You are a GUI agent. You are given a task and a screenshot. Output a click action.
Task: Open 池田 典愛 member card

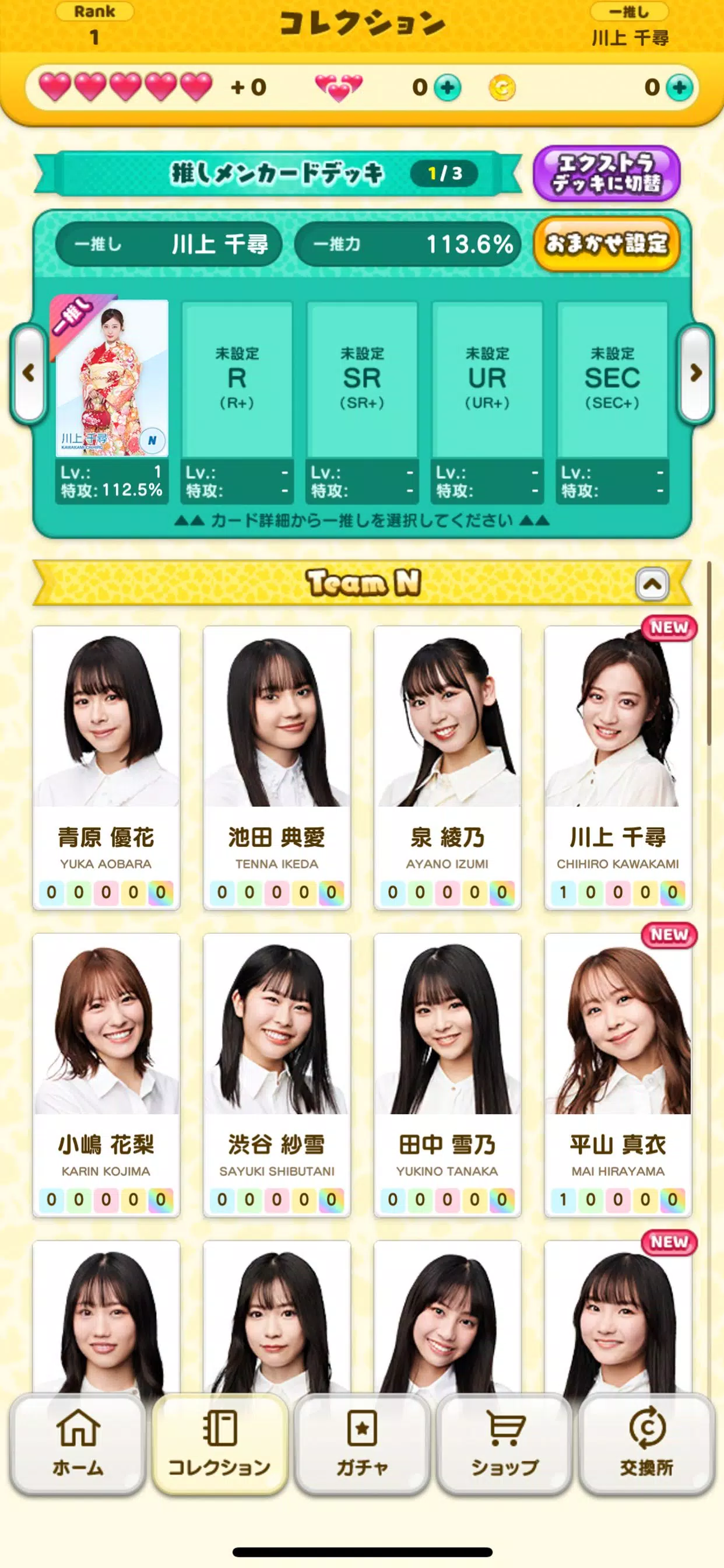pyautogui.click(x=277, y=767)
